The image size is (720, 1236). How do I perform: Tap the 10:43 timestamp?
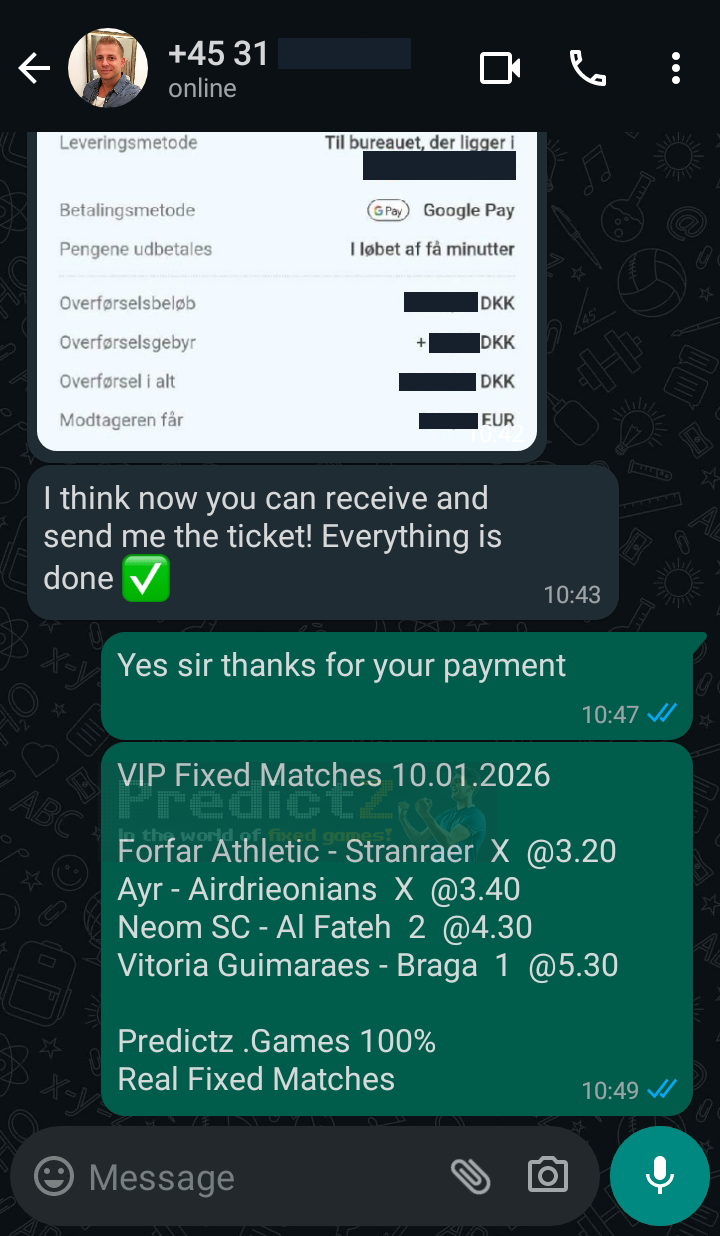570,594
